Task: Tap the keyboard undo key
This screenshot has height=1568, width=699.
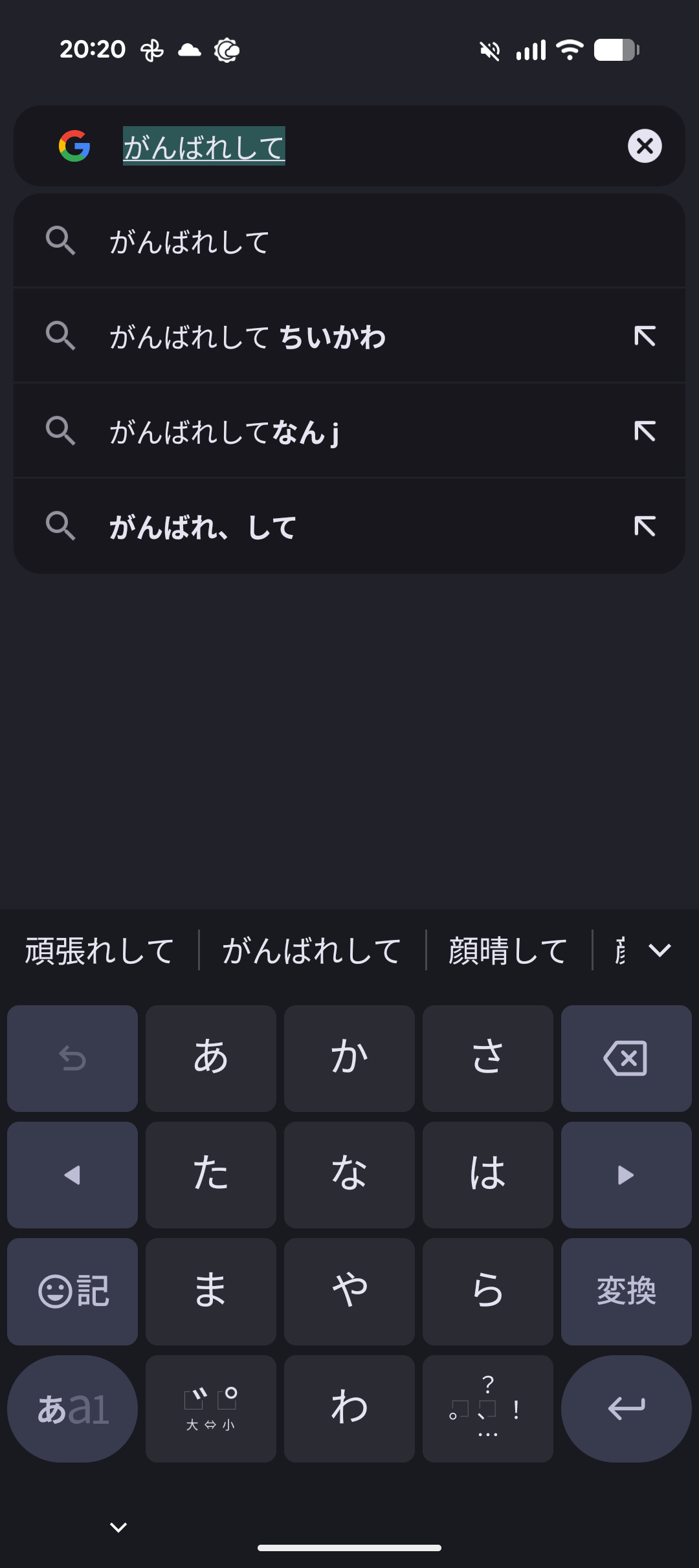Action: point(72,1058)
